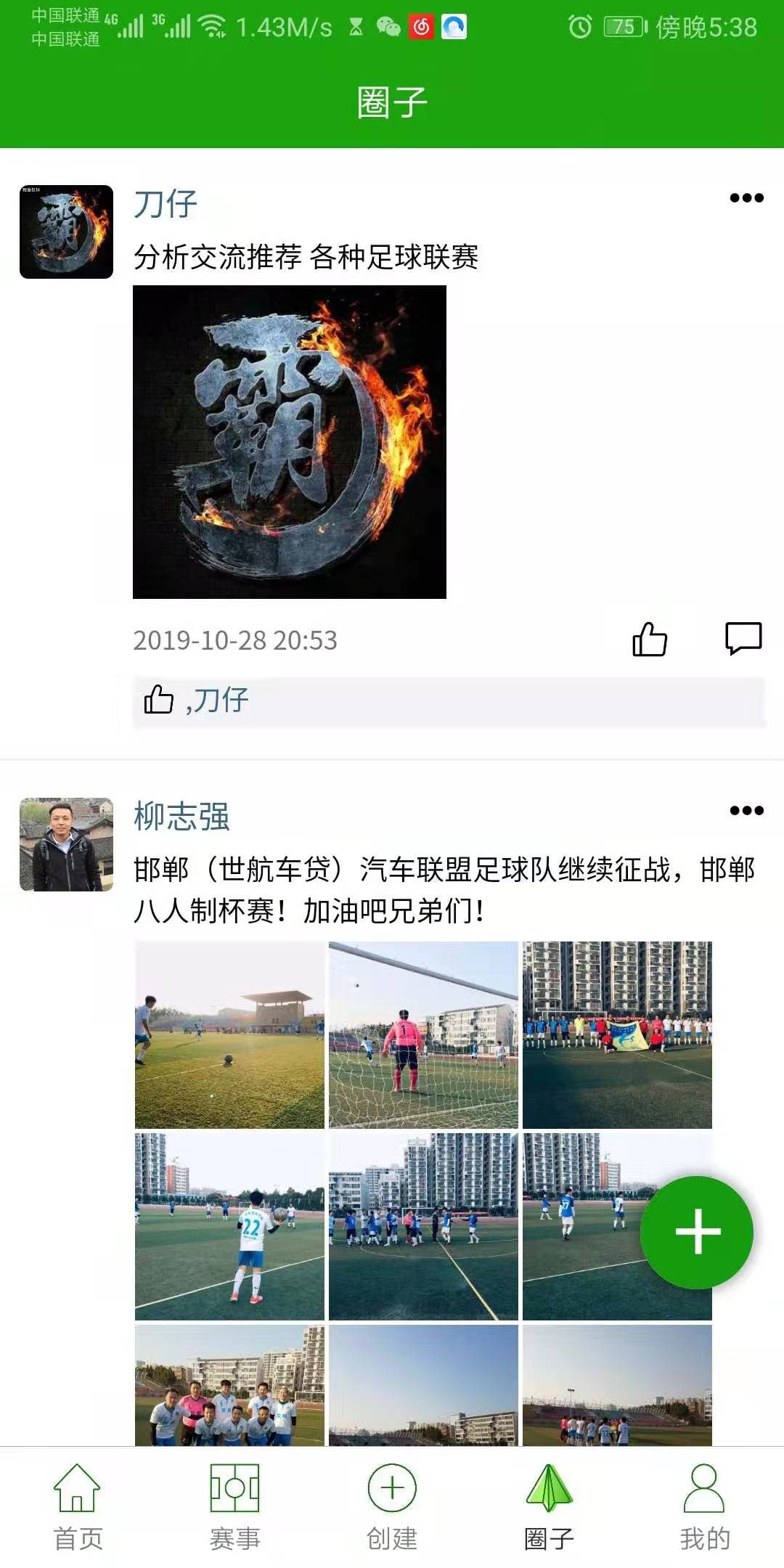This screenshot has height=1568, width=784.
Task: Switch to the 首页 tab
Action: click(78, 1506)
